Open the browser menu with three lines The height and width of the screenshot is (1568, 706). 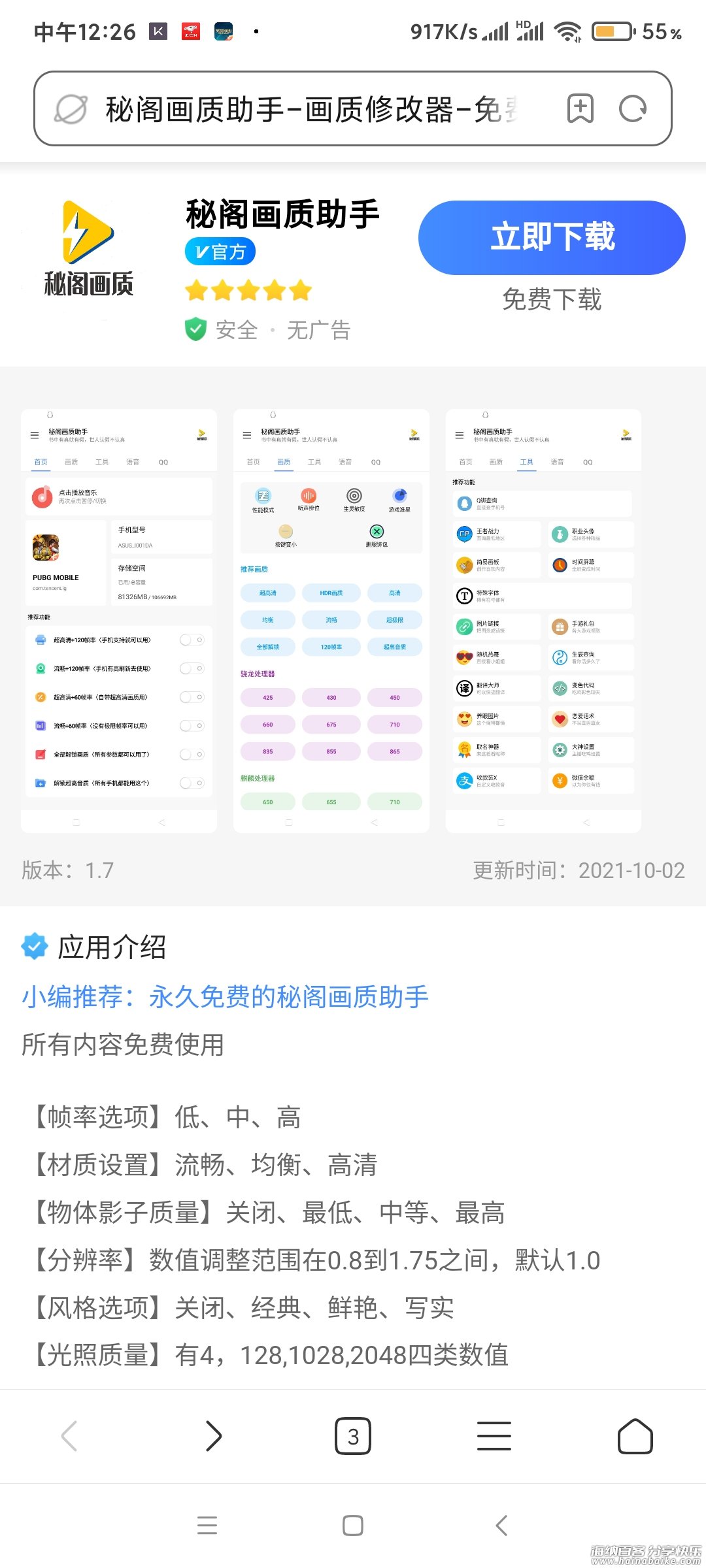coord(494,1436)
